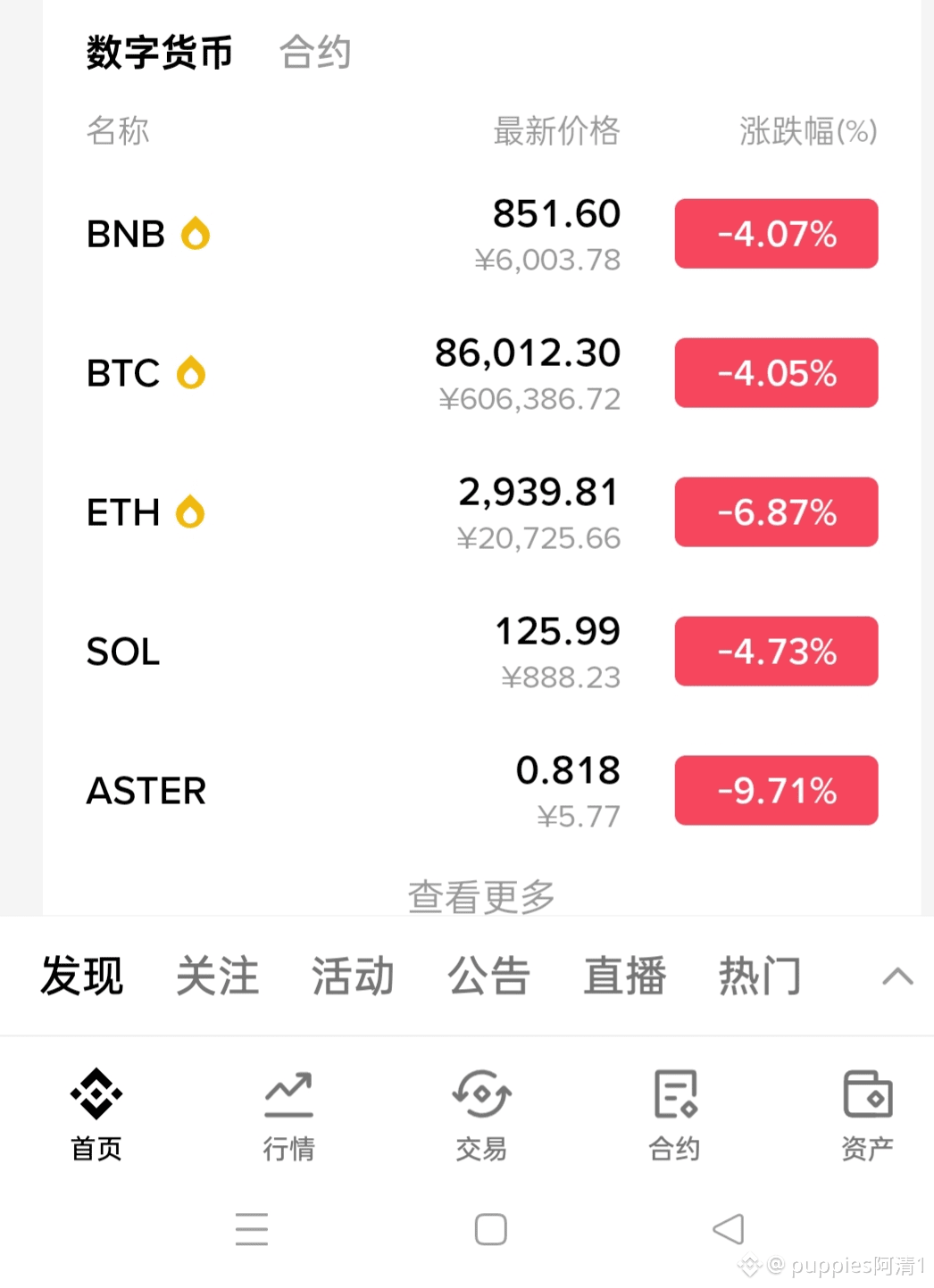The image size is (934, 1288).
Task: Open the 热门 trending tab
Action: point(760,976)
